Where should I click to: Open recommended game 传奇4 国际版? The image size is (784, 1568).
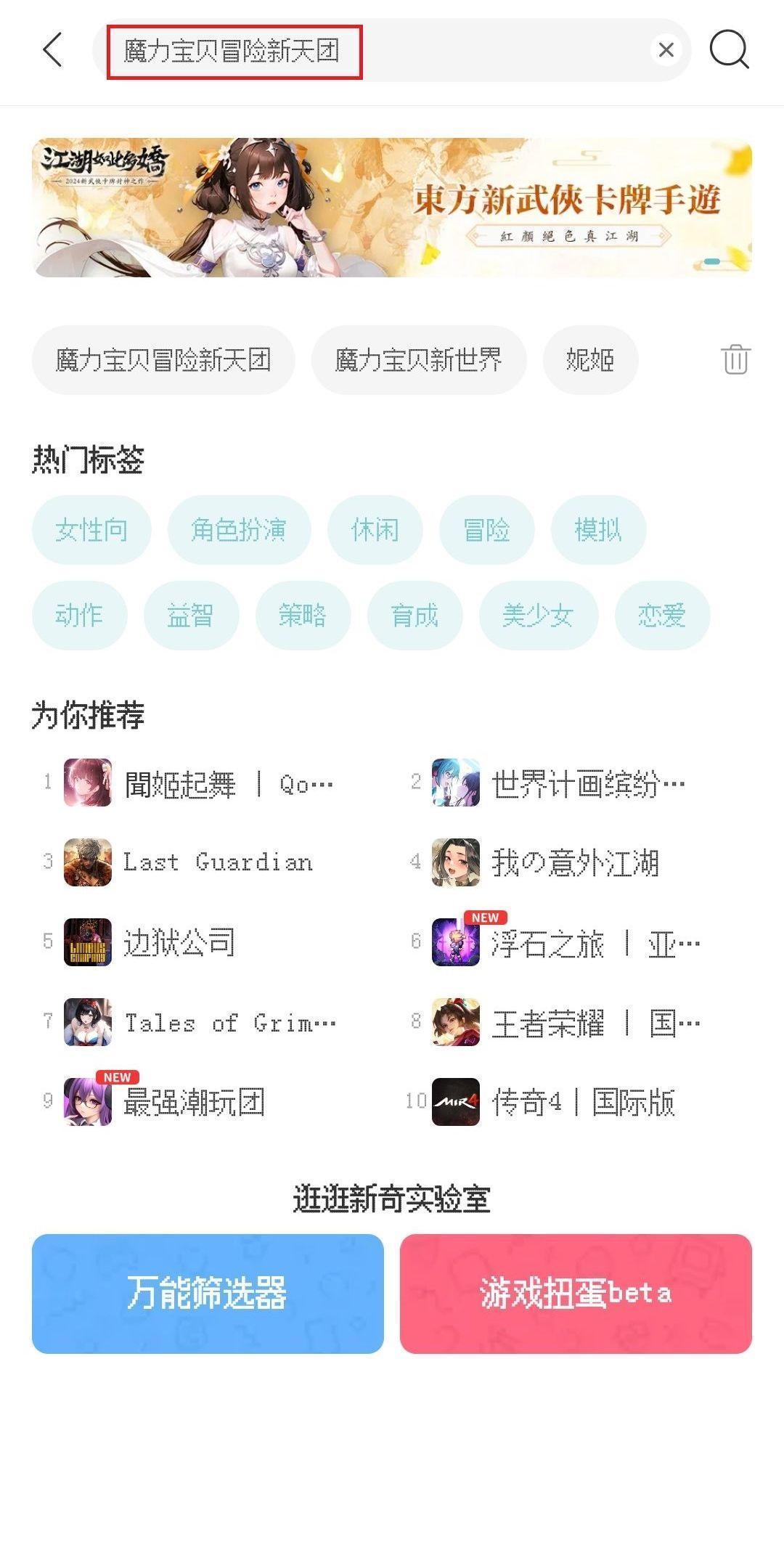pyautogui.click(x=583, y=1102)
